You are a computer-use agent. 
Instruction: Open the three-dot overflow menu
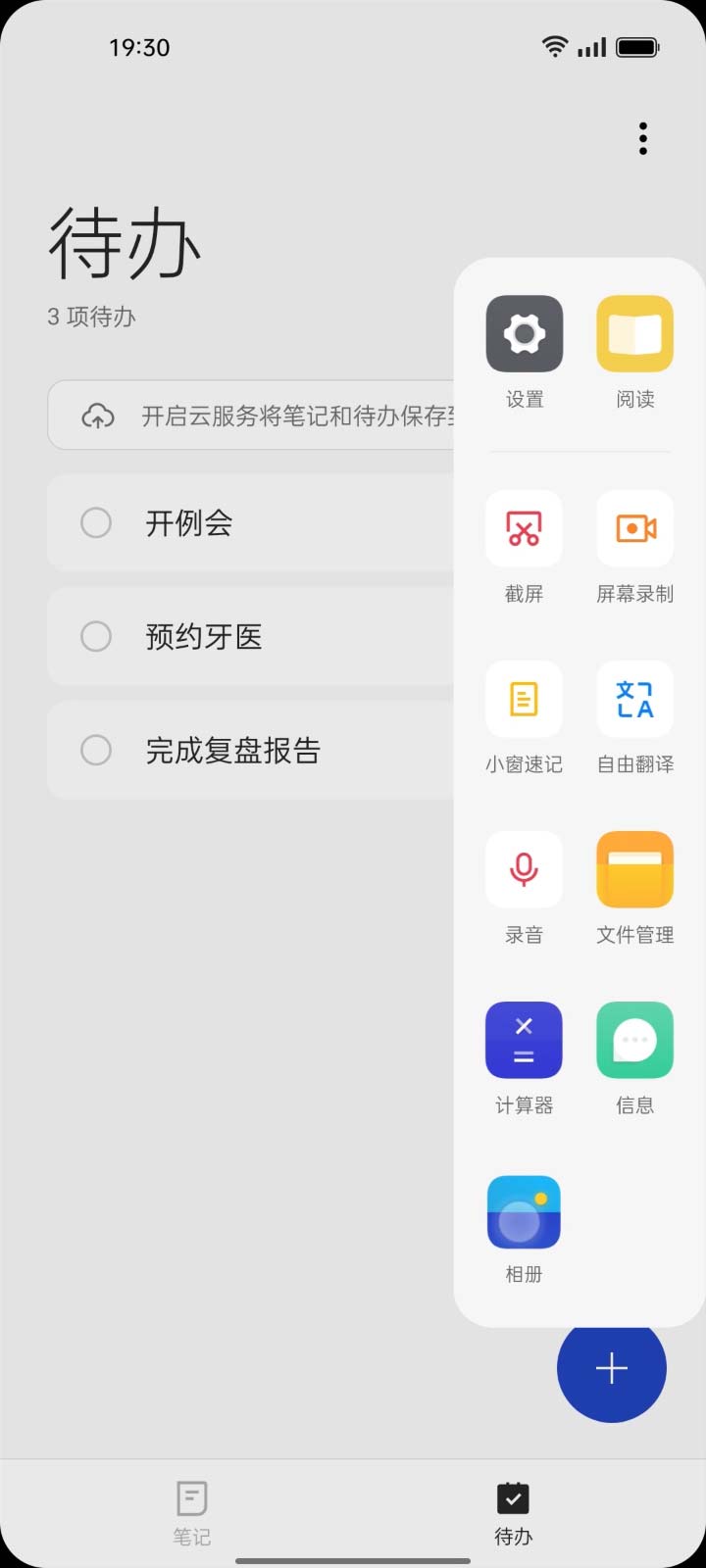click(642, 138)
